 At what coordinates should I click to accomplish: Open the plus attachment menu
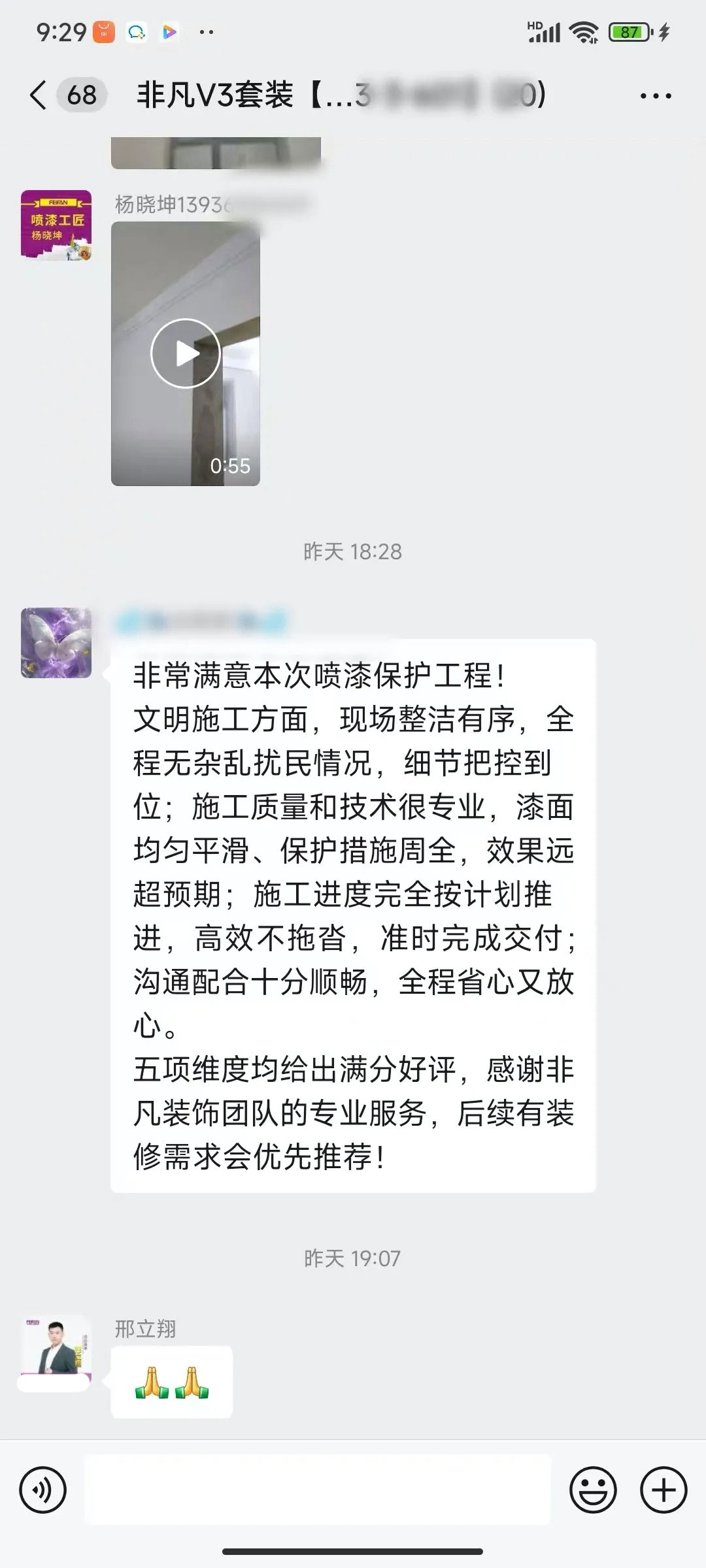tap(664, 1491)
